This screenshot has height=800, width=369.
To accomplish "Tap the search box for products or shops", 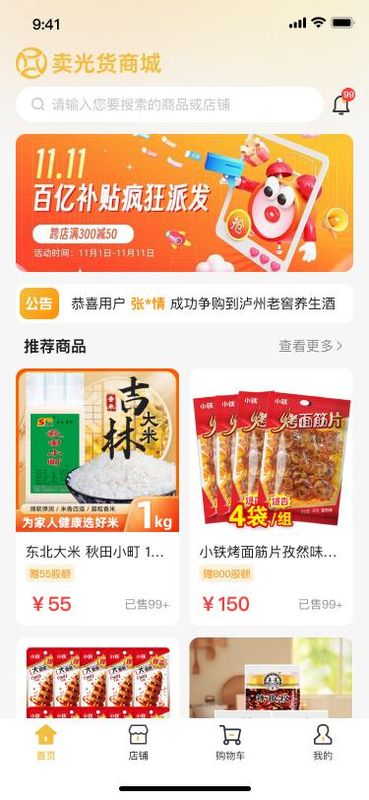I will click(x=169, y=105).
